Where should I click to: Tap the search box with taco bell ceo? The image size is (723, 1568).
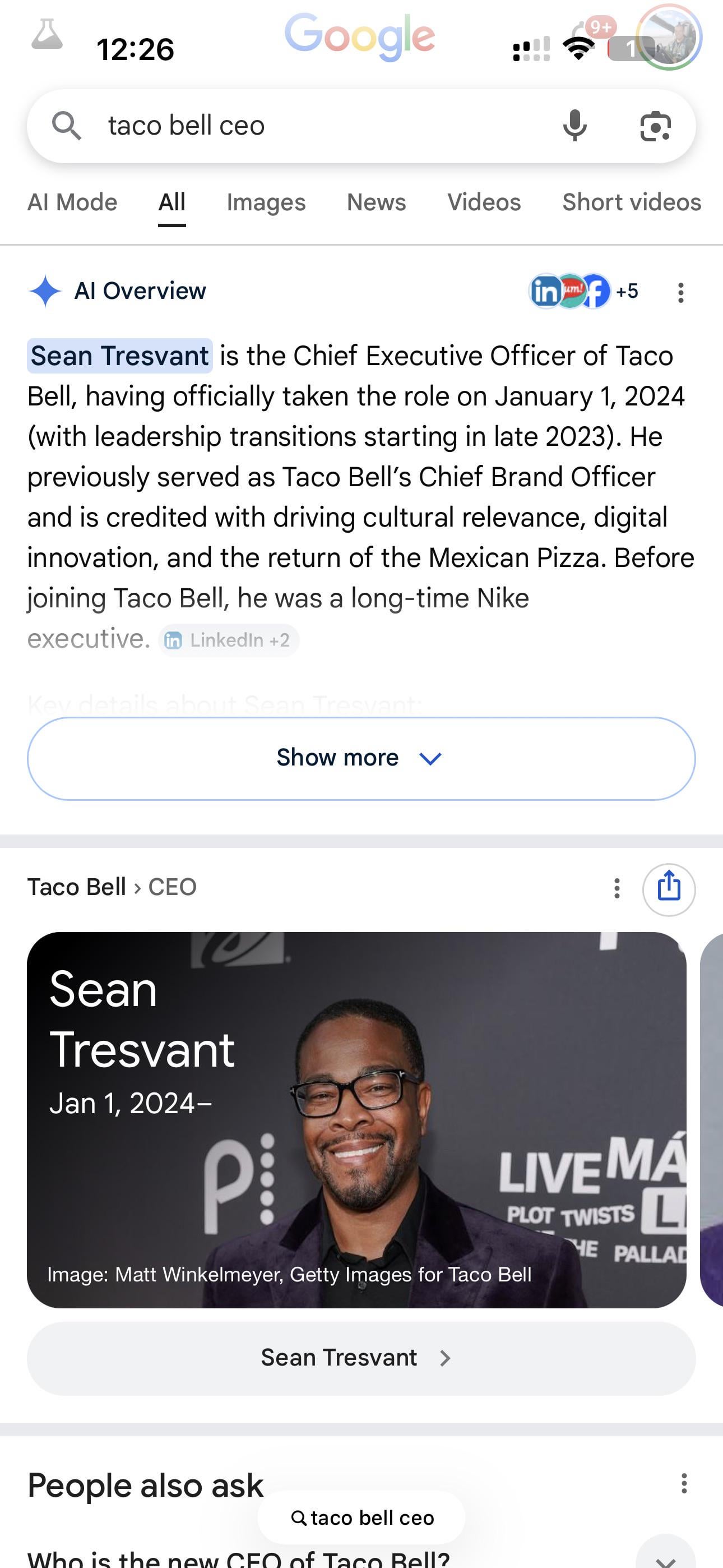point(292,126)
